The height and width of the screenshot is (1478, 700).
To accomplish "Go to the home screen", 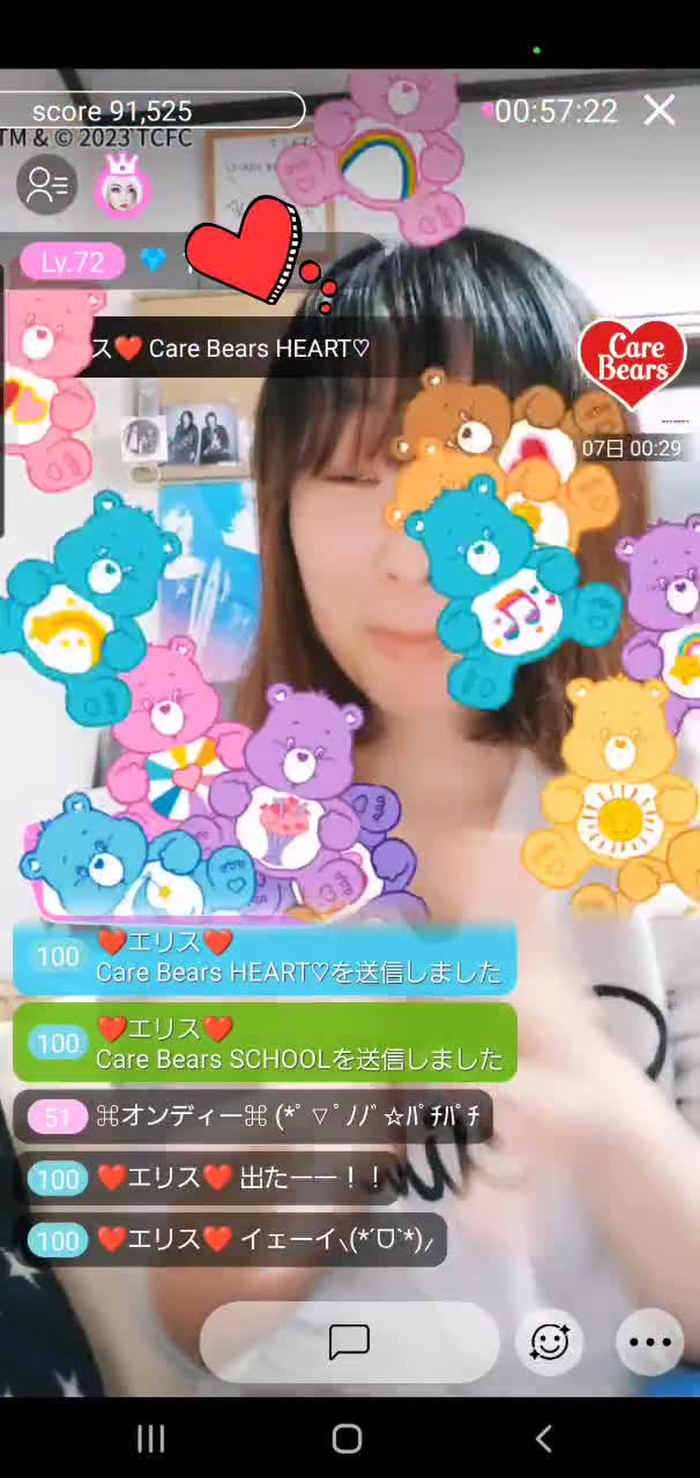I will pos(347,1439).
